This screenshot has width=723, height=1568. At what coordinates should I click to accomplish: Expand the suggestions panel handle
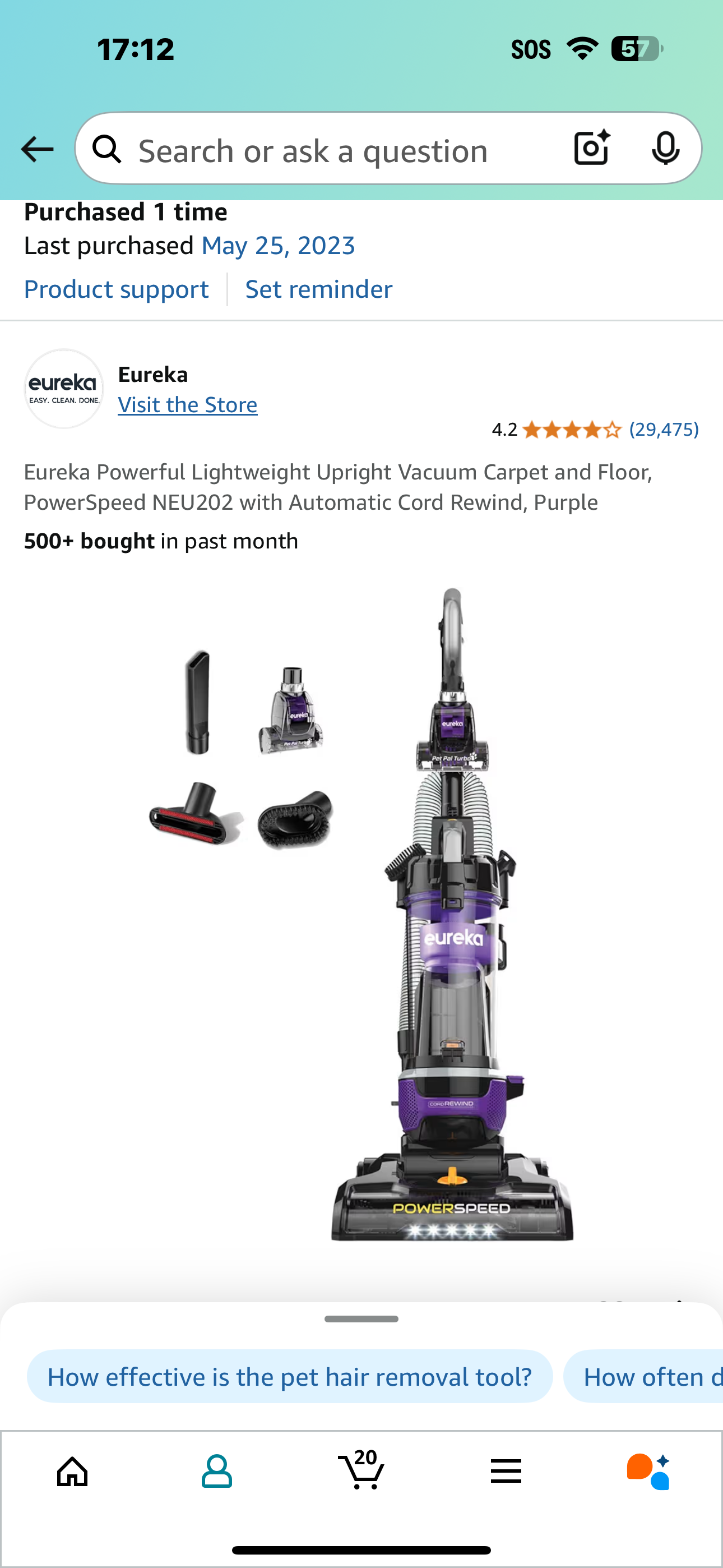click(361, 1319)
